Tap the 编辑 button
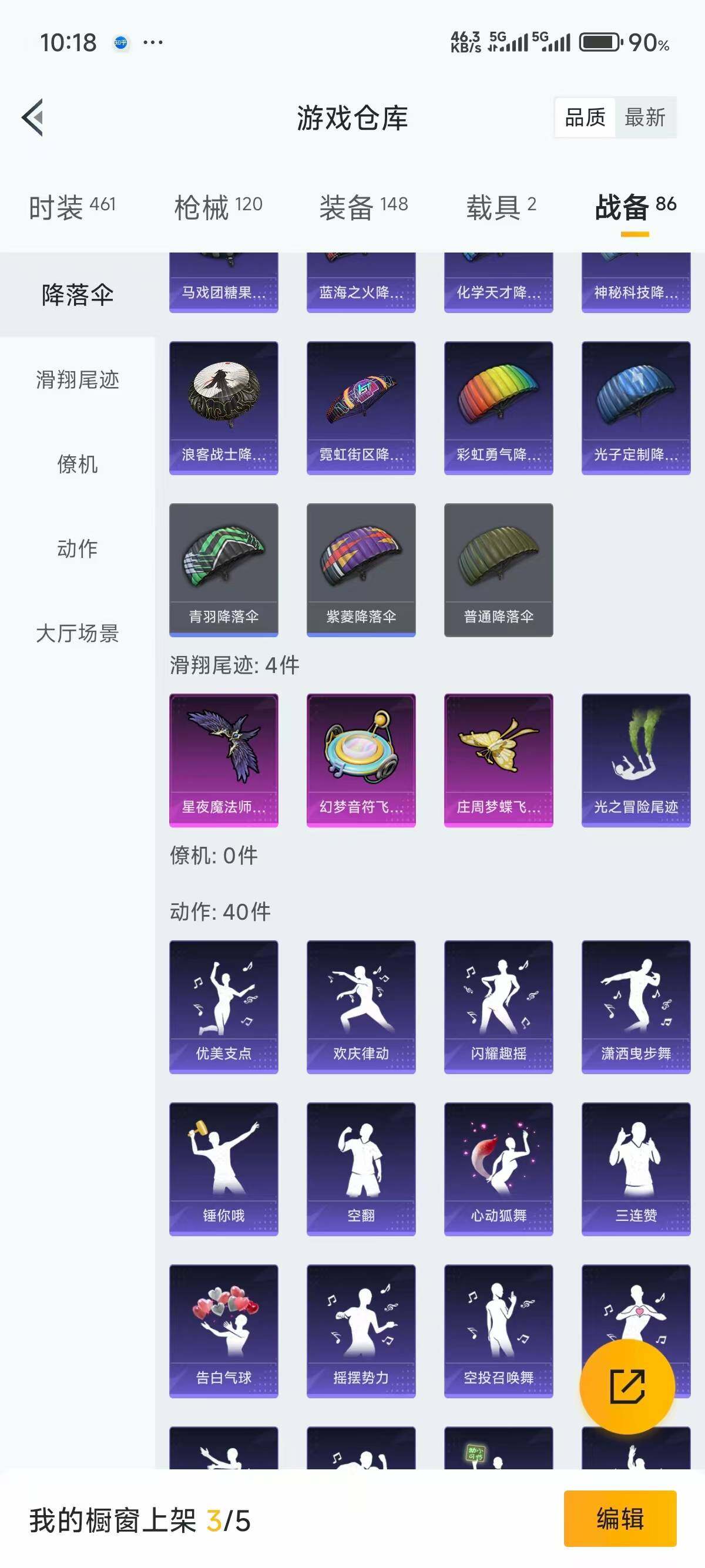Viewport: 705px width, 1568px height. tap(620, 1518)
